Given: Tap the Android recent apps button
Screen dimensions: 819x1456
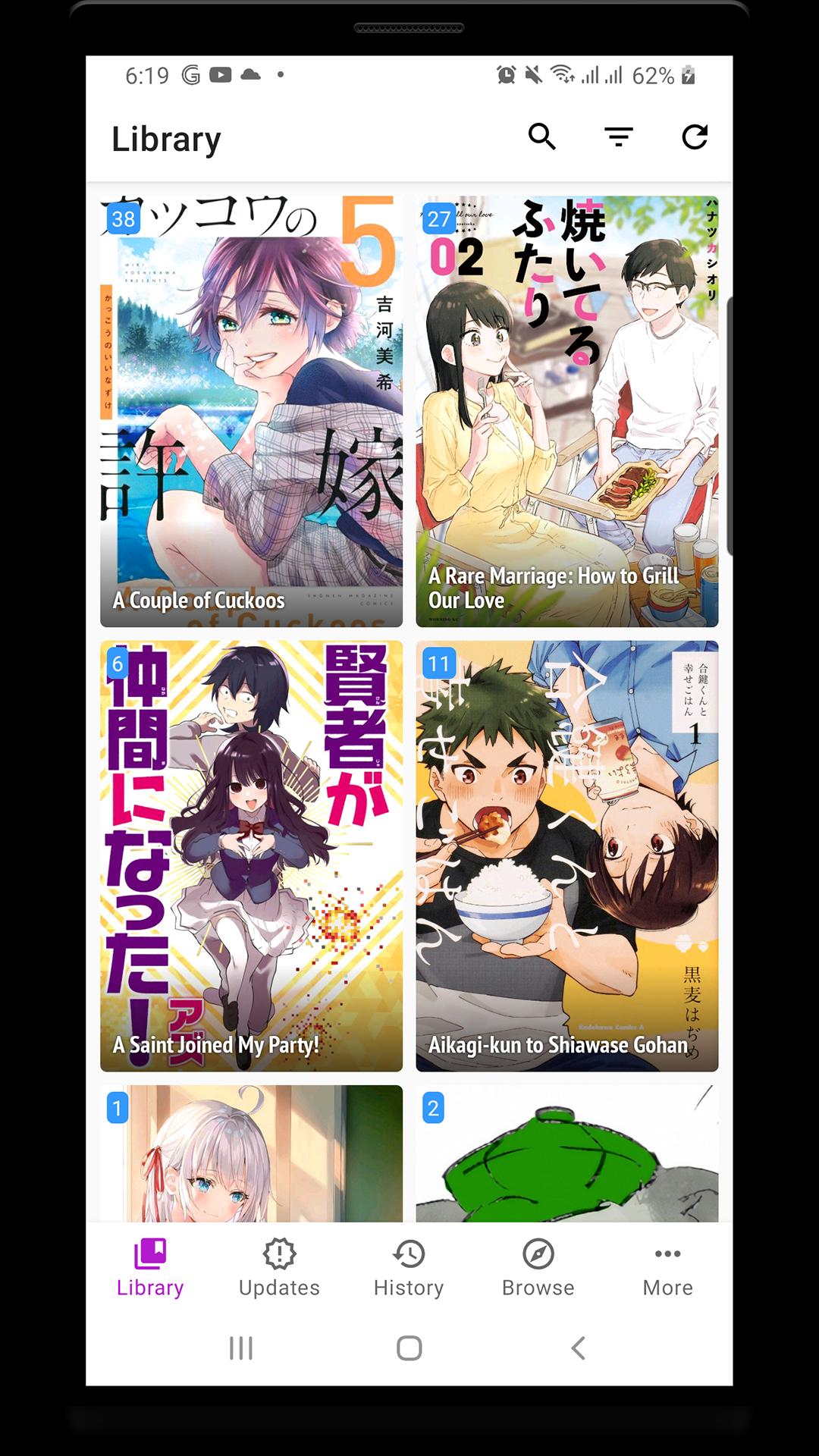Looking at the screenshot, I should click(x=241, y=1349).
